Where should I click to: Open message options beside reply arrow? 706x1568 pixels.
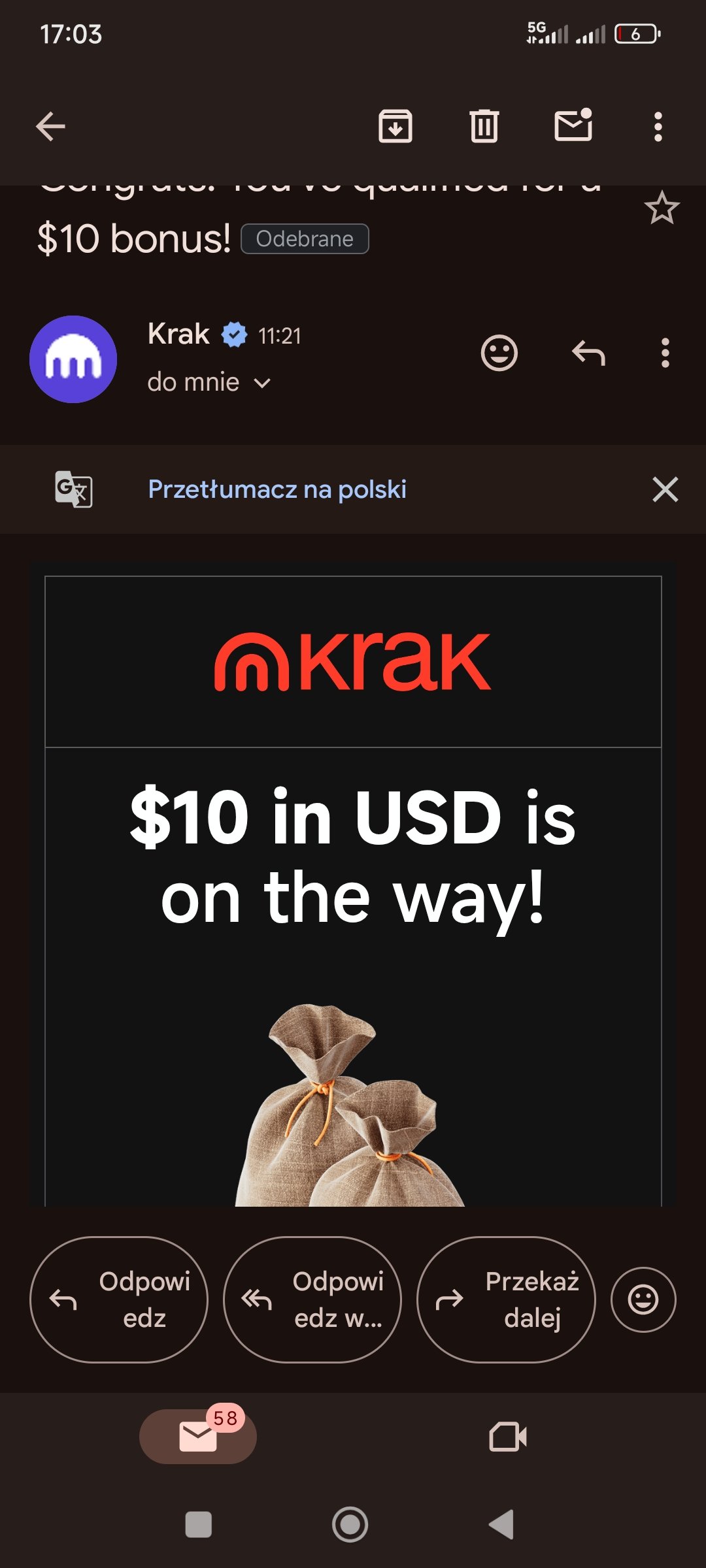pos(665,353)
